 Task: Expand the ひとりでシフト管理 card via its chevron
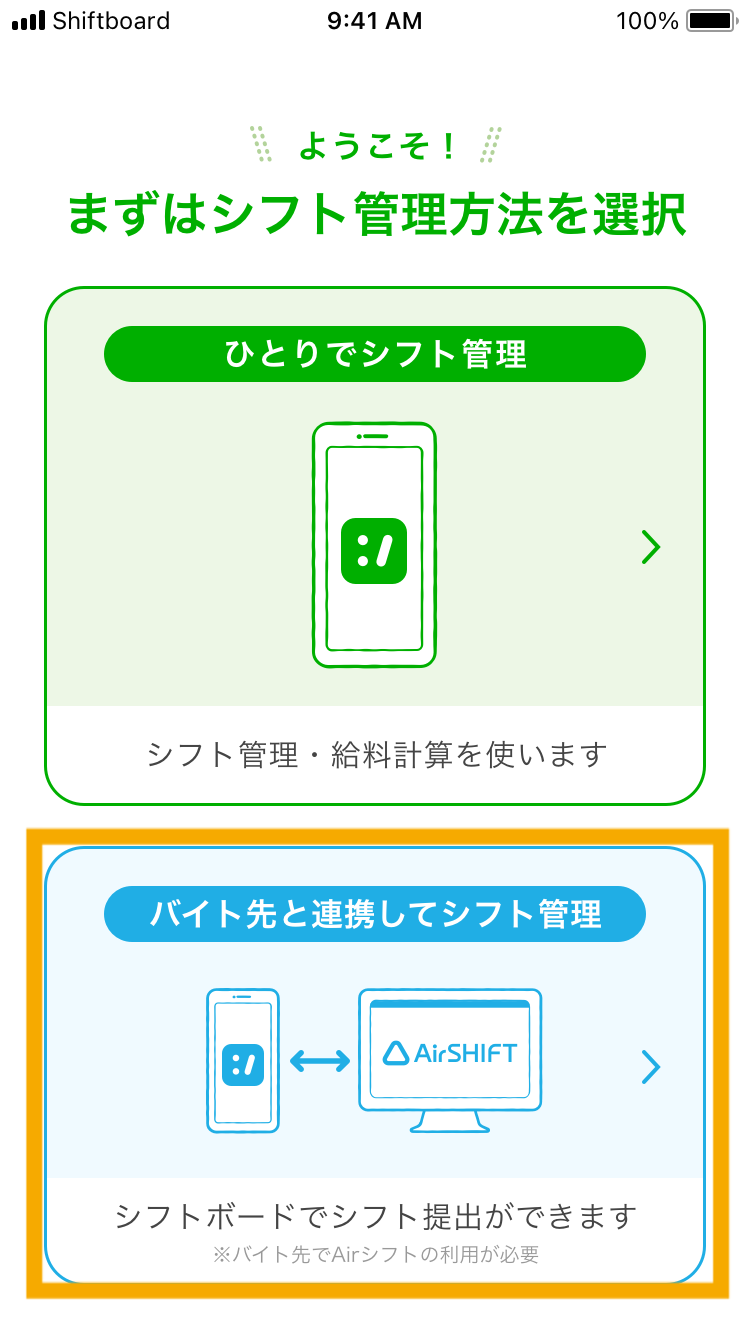[651, 547]
